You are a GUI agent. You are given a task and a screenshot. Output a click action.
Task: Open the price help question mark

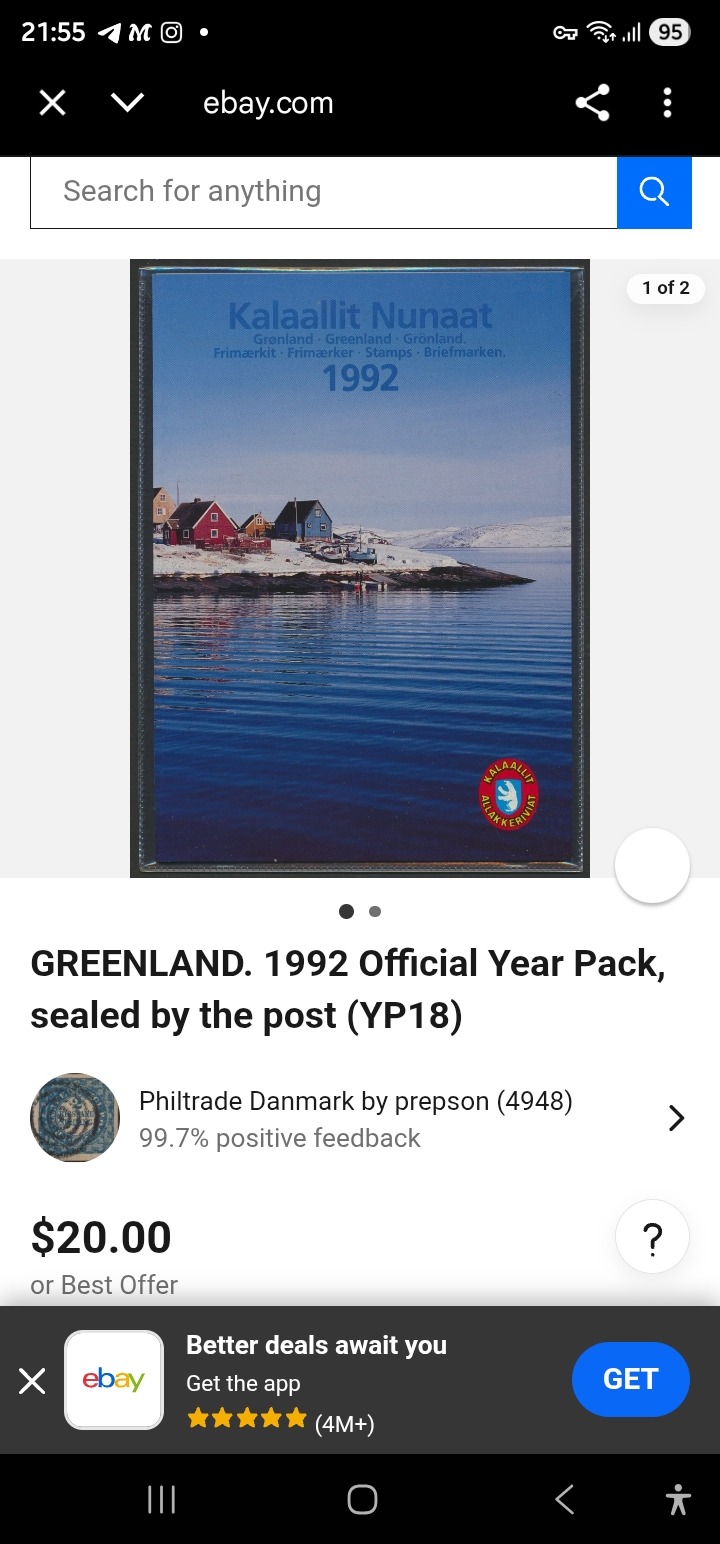652,1238
